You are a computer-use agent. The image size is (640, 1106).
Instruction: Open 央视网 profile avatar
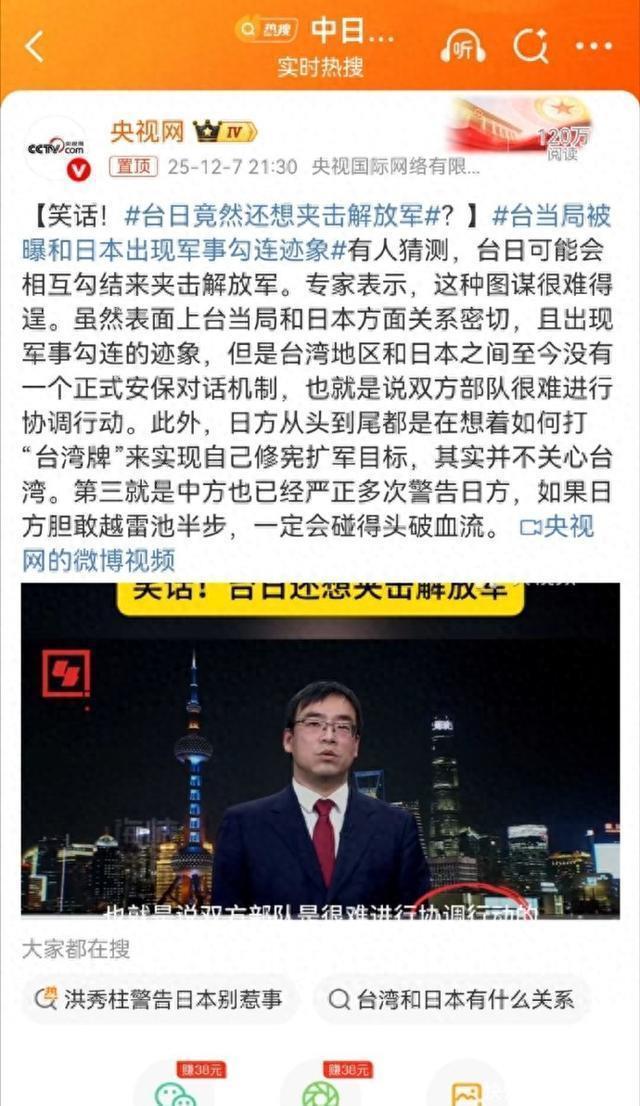pos(56,148)
